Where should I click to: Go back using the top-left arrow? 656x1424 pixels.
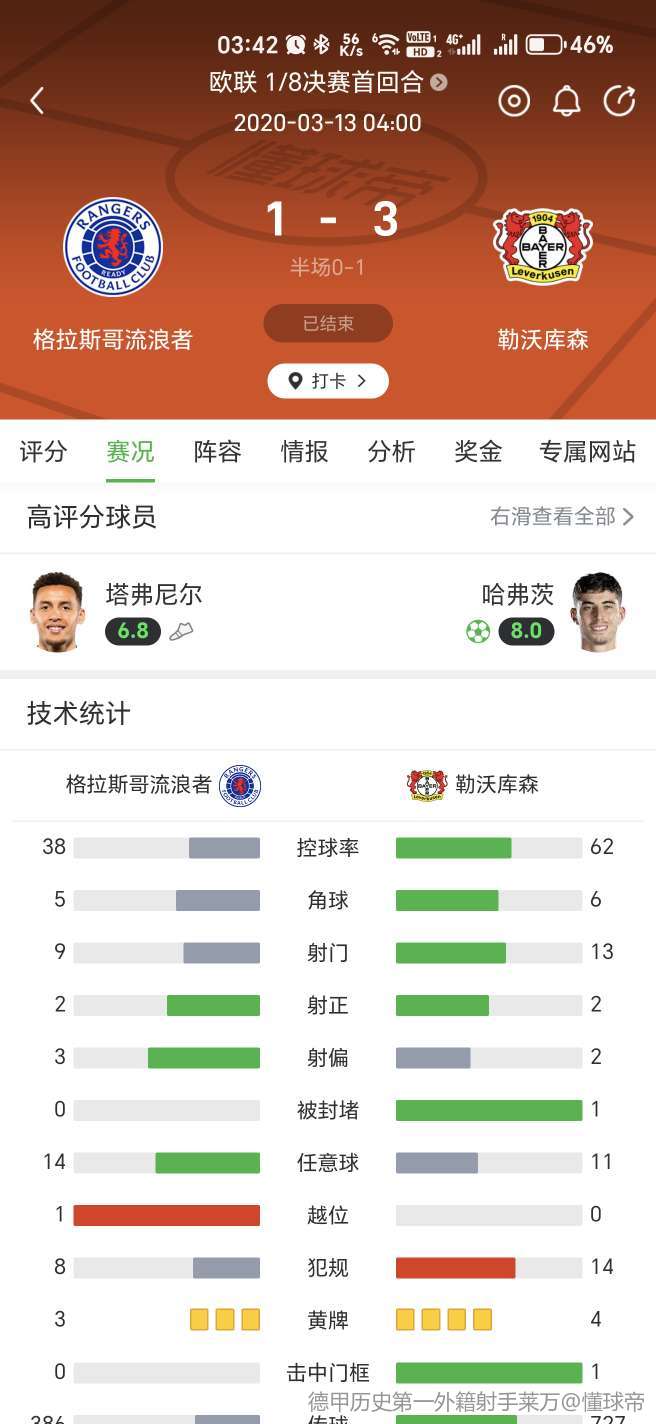[x=37, y=100]
